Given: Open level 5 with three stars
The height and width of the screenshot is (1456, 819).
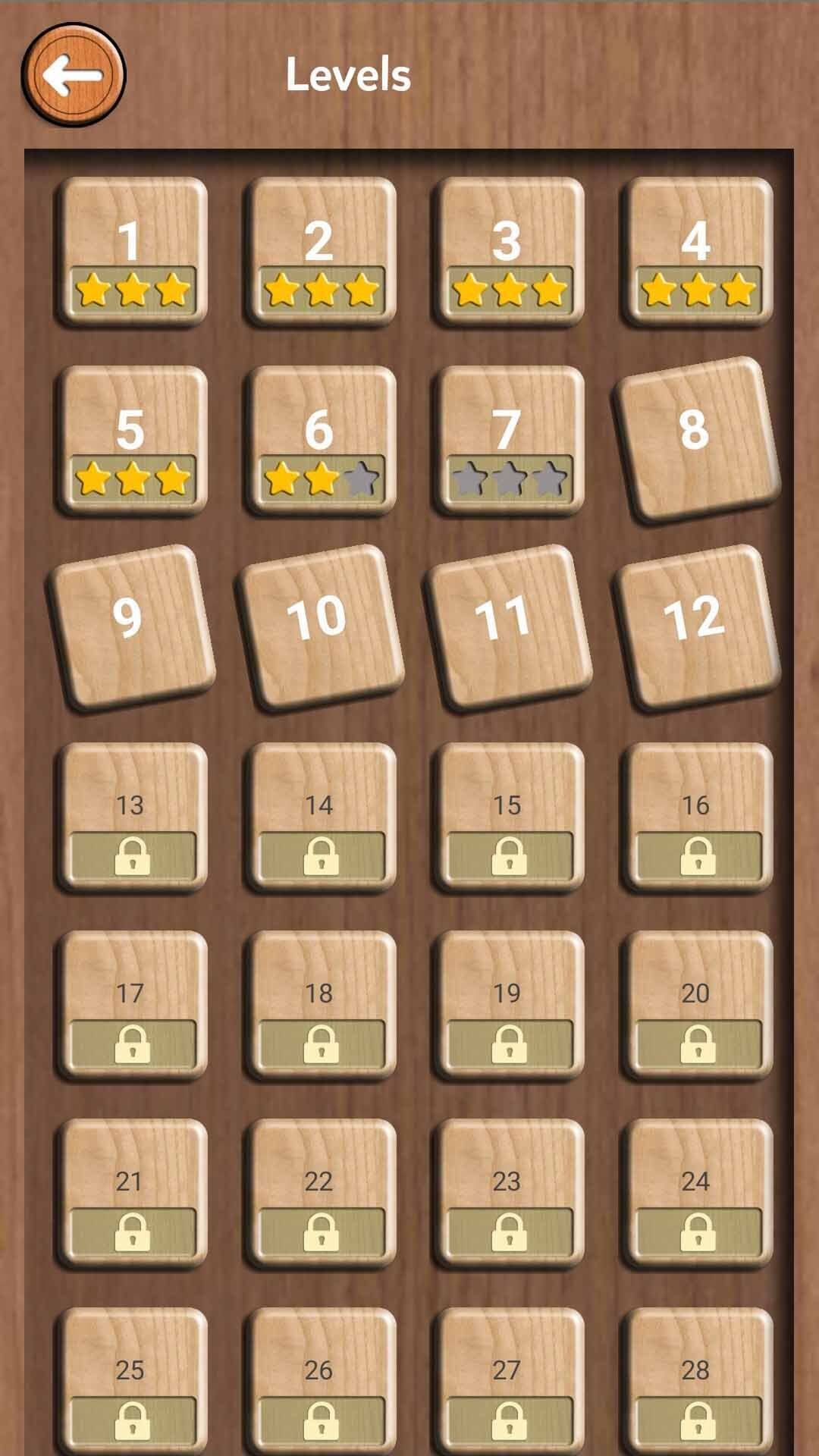Looking at the screenshot, I should [x=132, y=441].
